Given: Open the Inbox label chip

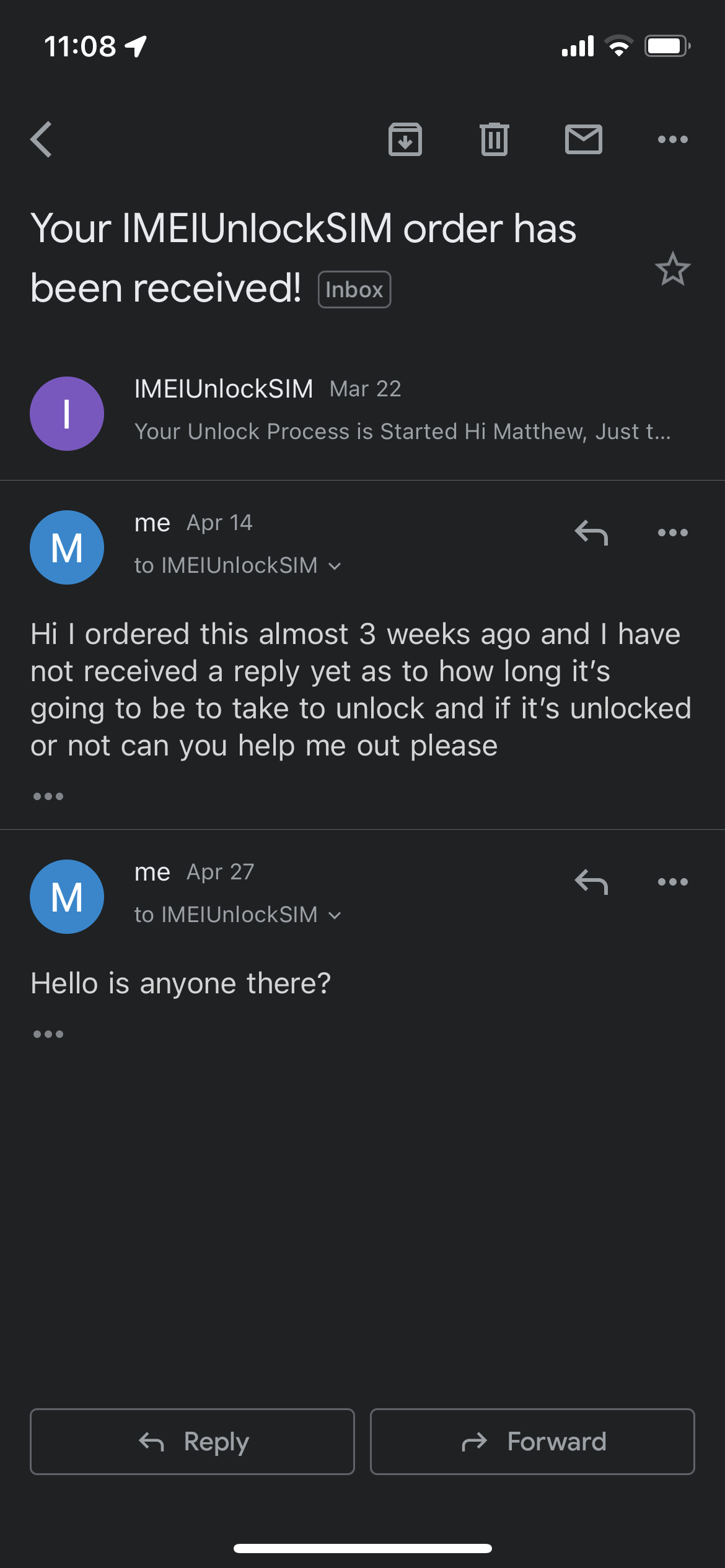Looking at the screenshot, I should [353, 289].
